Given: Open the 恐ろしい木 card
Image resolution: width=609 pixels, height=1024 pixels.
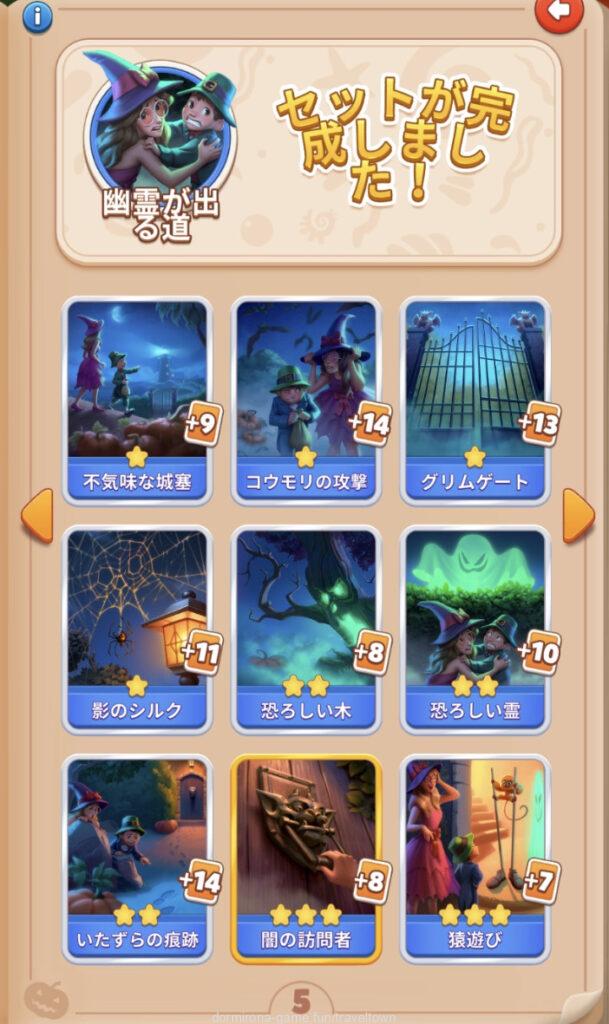Looking at the screenshot, I should click(x=306, y=630).
